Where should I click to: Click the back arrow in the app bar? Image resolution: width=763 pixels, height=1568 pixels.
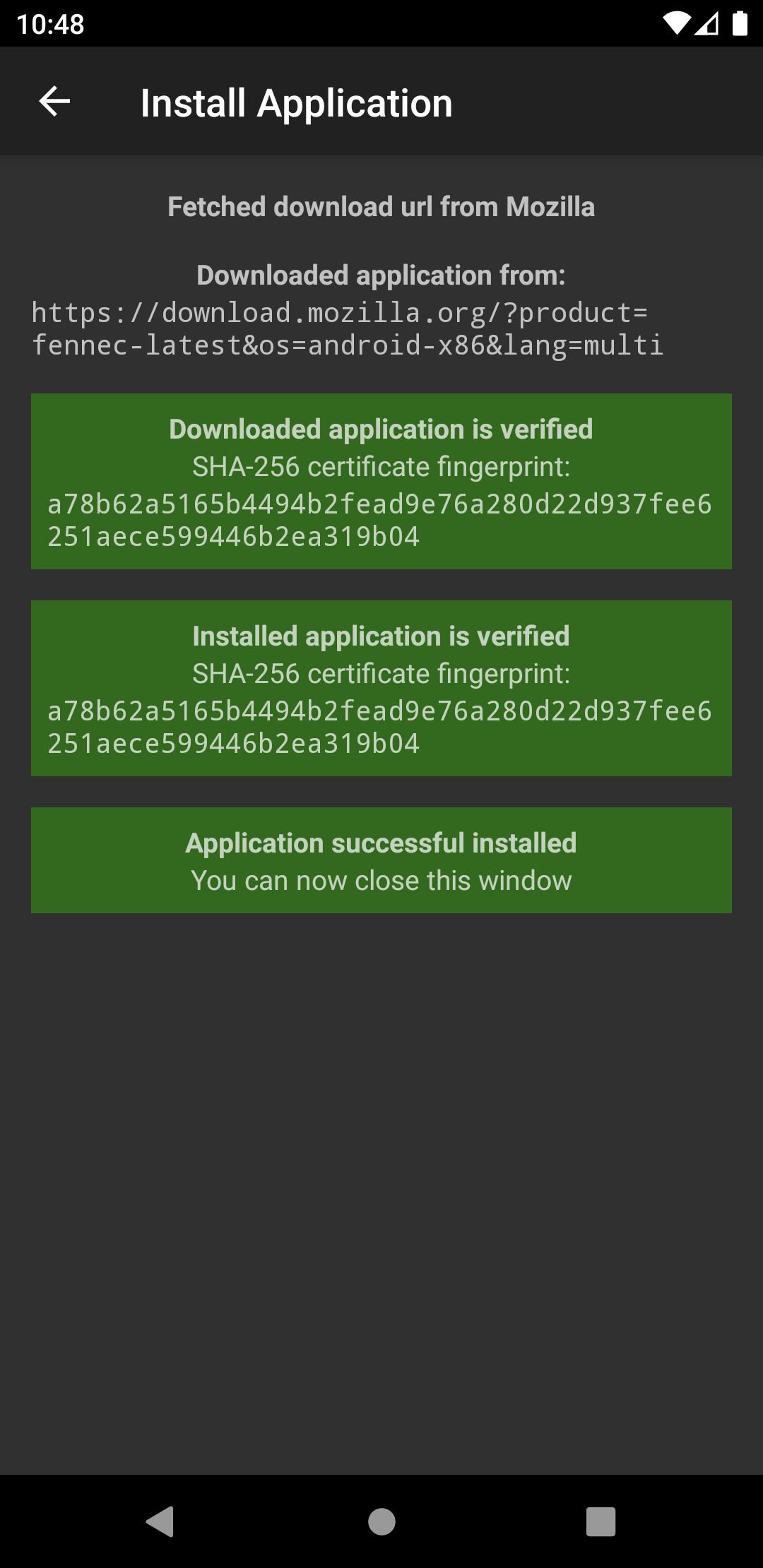[53, 102]
